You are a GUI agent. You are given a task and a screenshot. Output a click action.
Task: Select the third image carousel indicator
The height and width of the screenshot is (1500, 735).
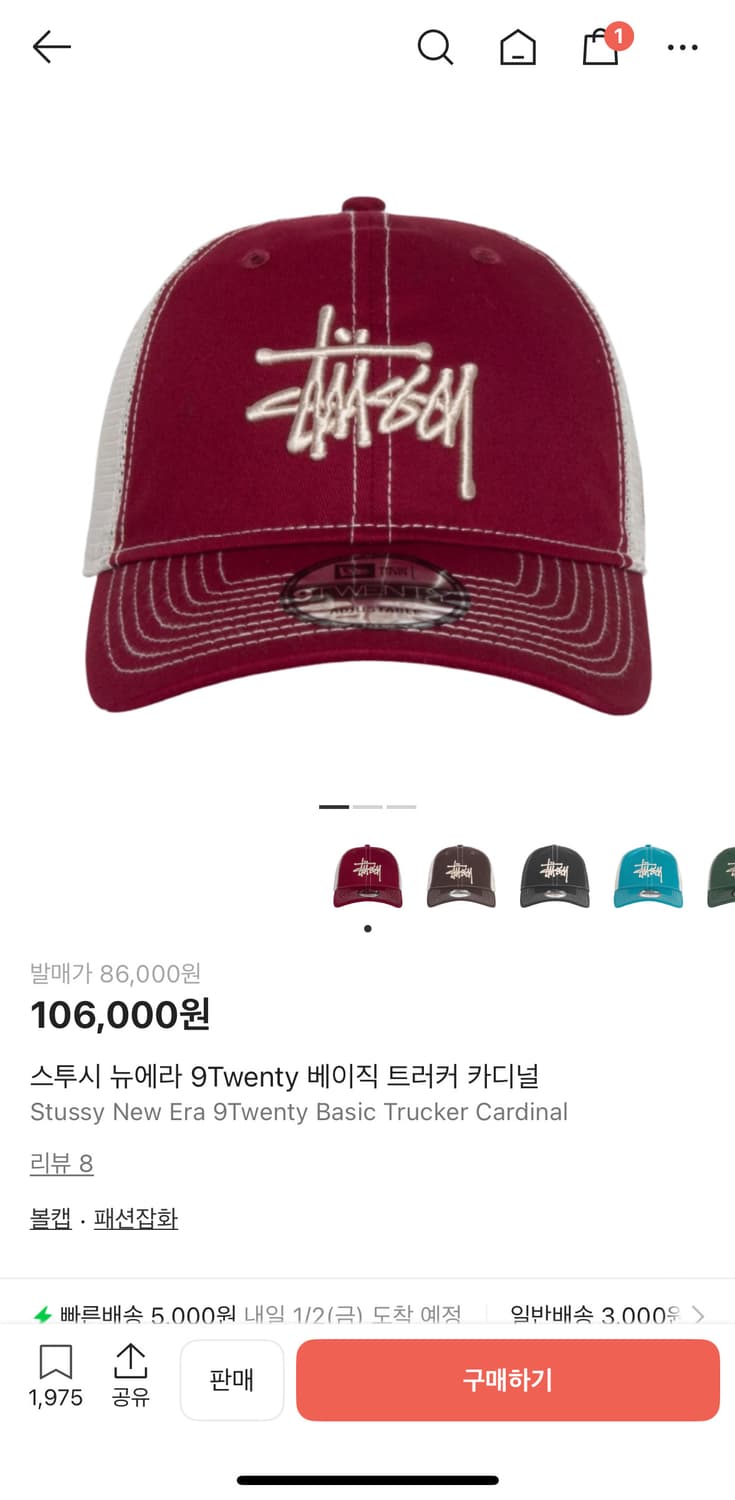tap(402, 806)
